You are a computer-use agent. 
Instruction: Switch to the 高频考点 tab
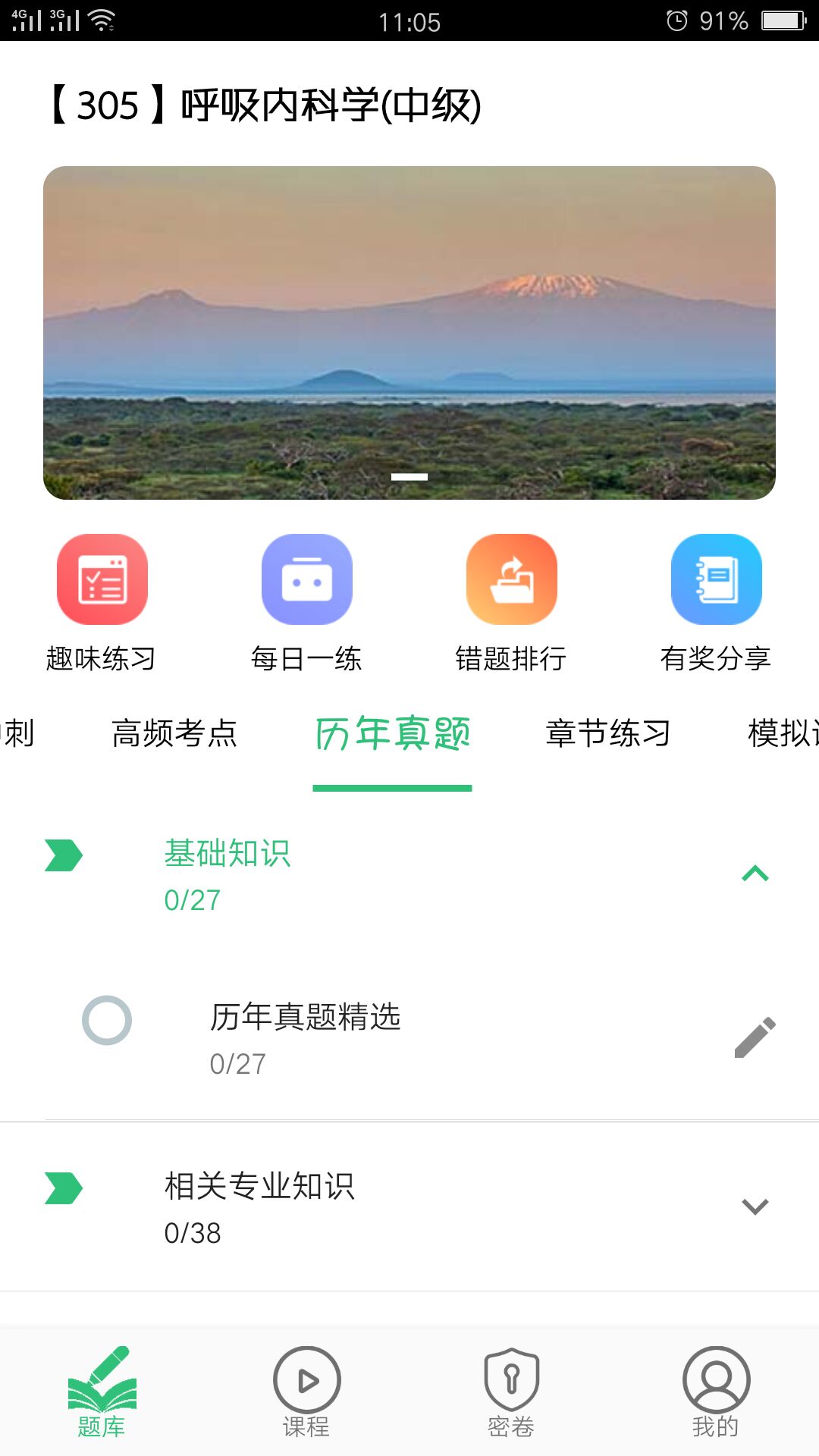click(x=176, y=732)
